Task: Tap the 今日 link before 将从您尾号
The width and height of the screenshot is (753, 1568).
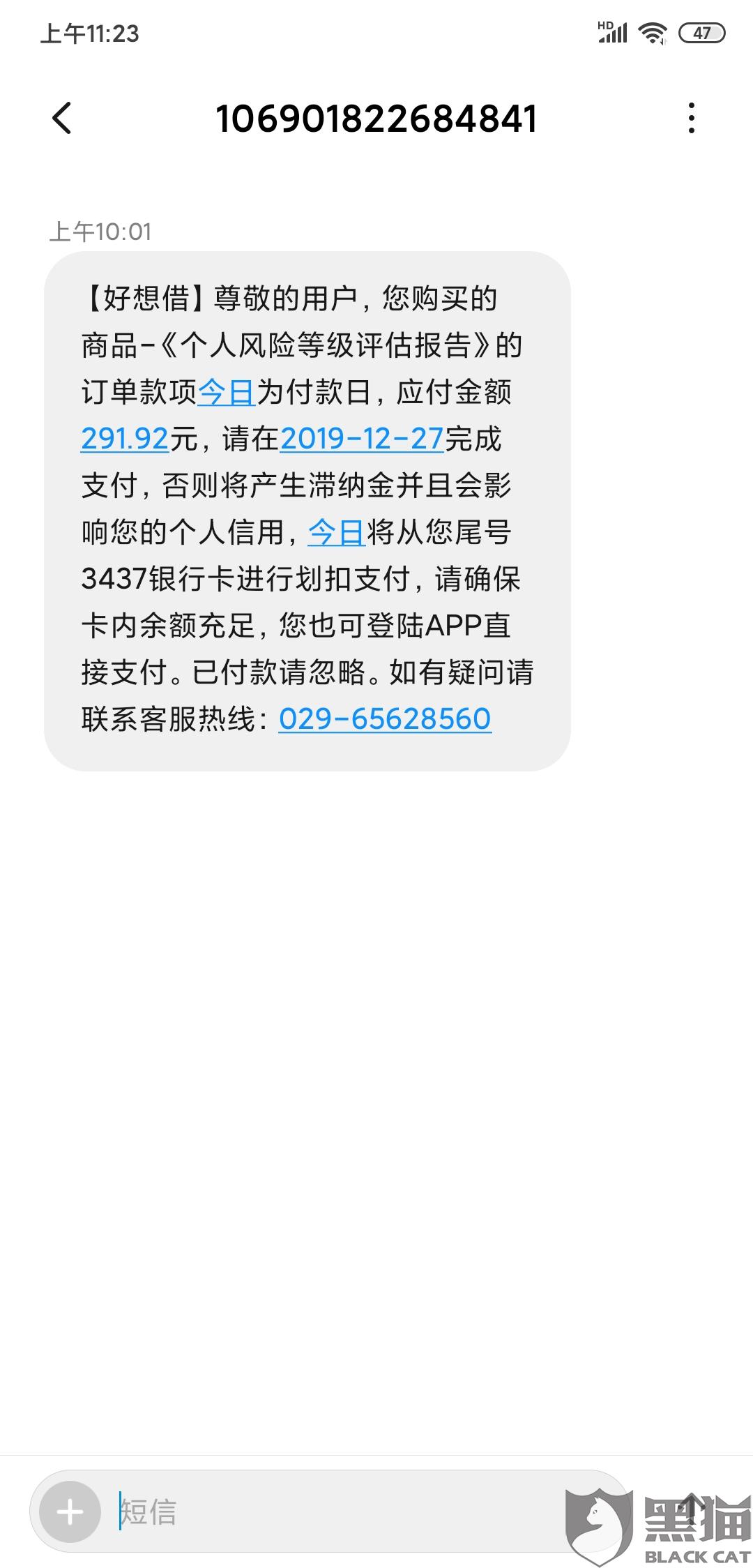Action: 336,533
